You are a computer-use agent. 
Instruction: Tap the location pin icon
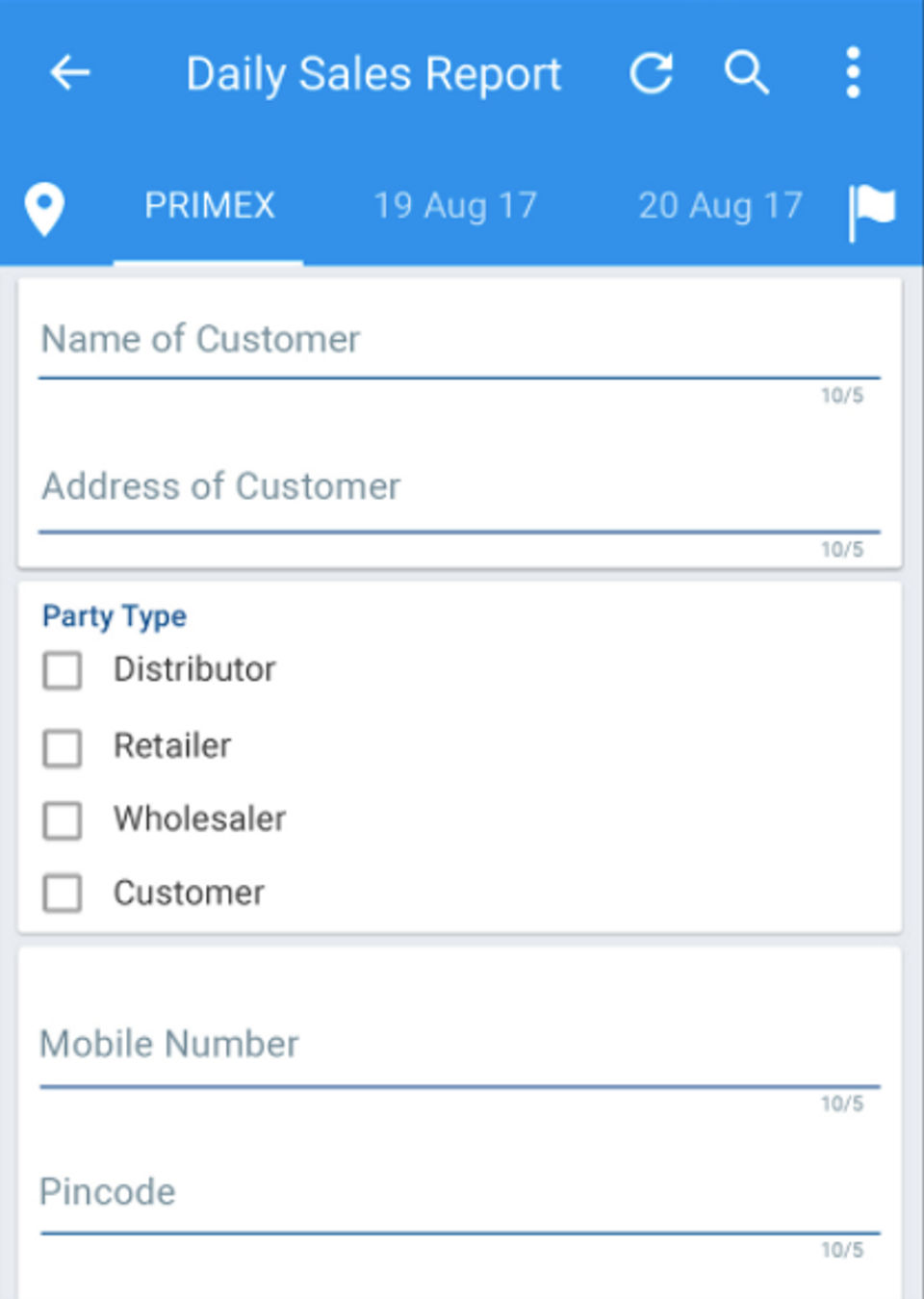point(44,209)
